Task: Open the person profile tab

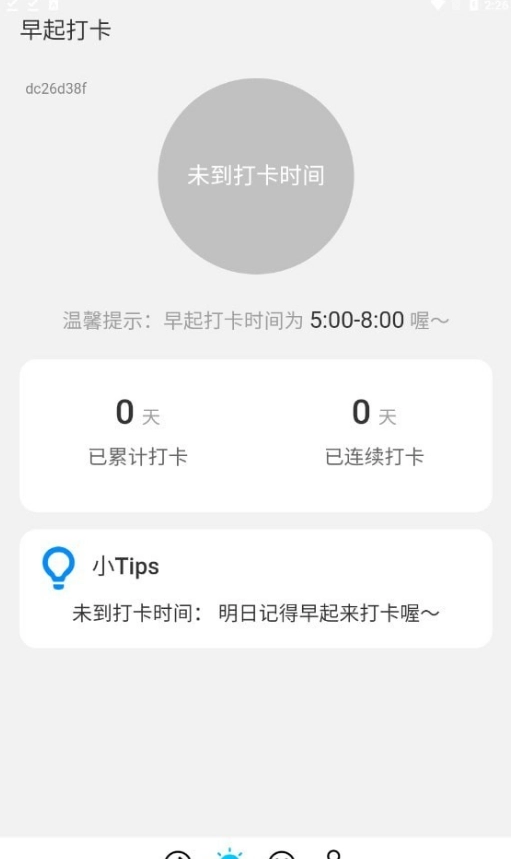Action: (334, 854)
